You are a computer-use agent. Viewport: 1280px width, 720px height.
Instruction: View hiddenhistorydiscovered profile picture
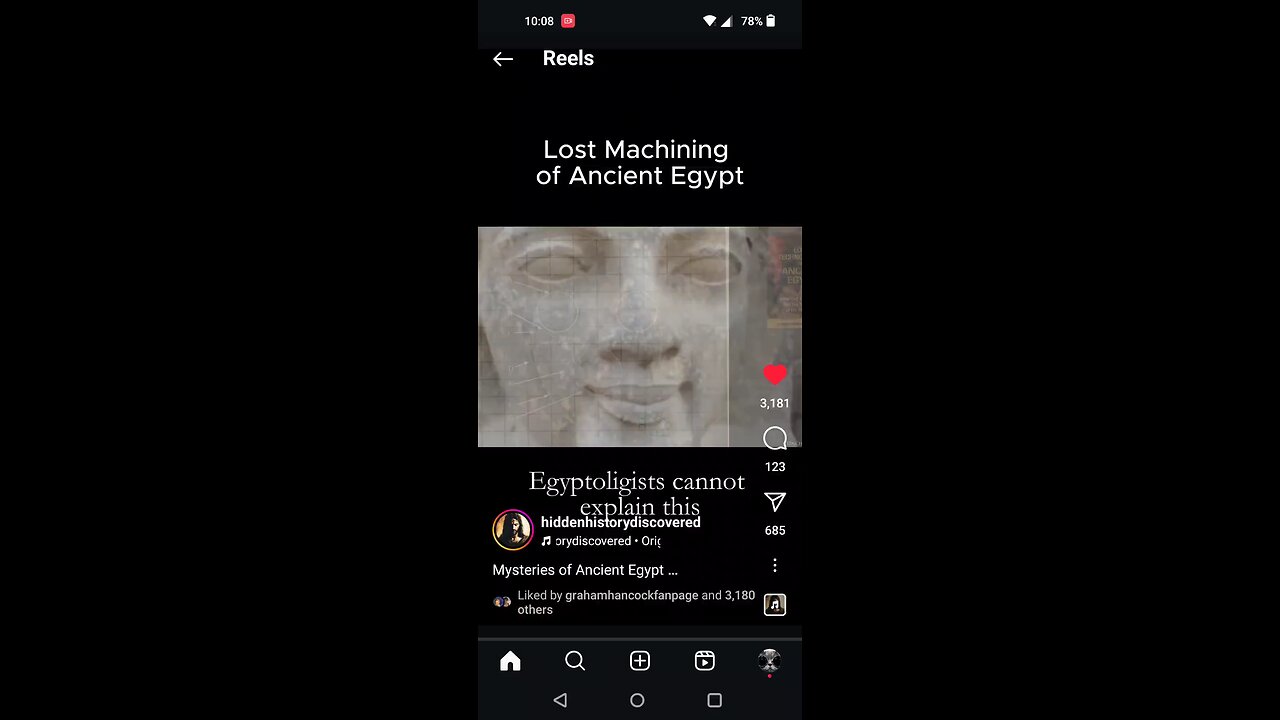tap(513, 530)
